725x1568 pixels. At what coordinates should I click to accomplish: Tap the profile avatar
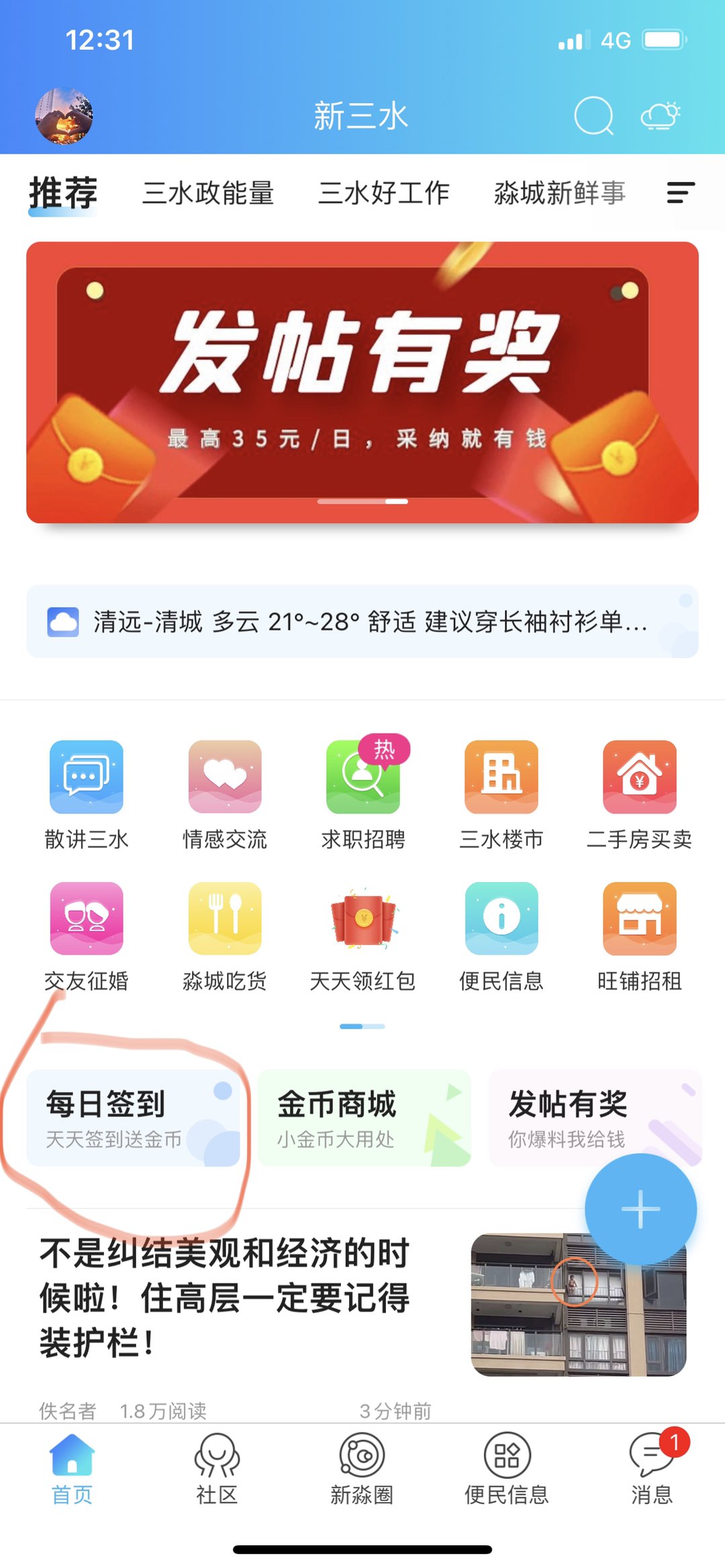pos(64,115)
